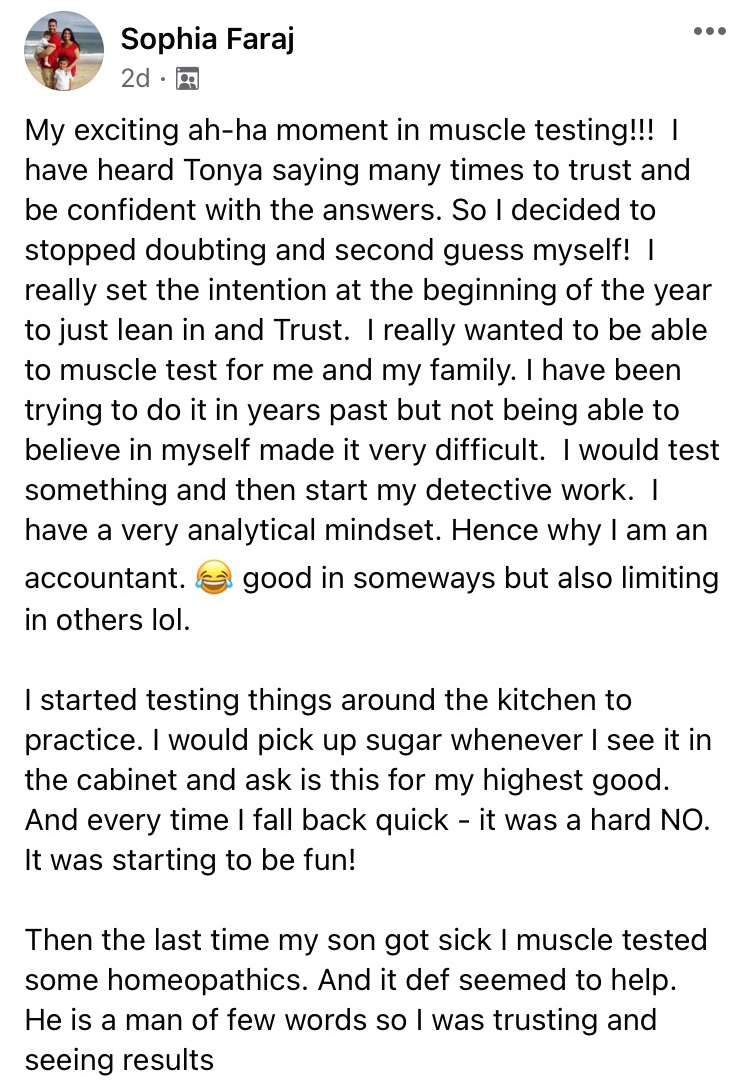Open Sophia Faraj's profile name link
This screenshot has width=750, height=1087.
(x=207, y=40)
